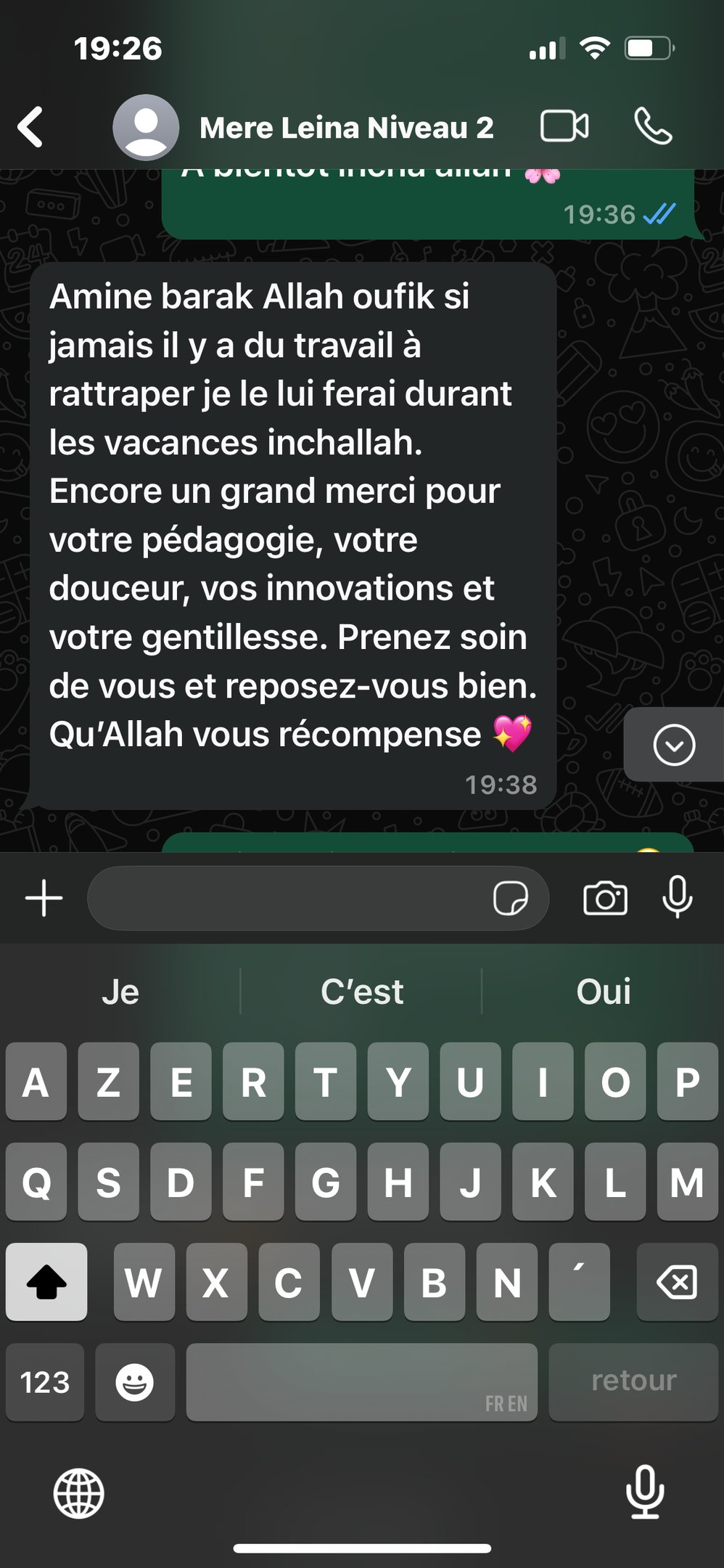Switch keyboard language with the globe
Image resolution: width=724 pixels, height=1568 pixels.
click(79, 1493)
